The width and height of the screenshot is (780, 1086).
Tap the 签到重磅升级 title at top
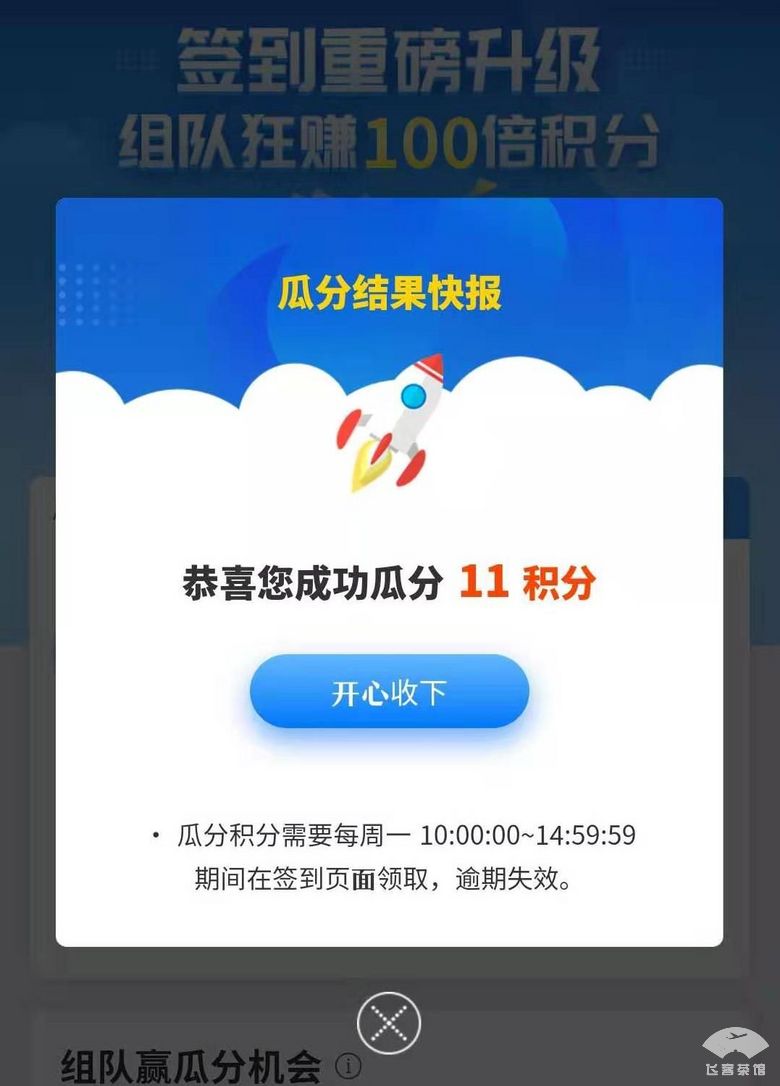coord(388,60)
